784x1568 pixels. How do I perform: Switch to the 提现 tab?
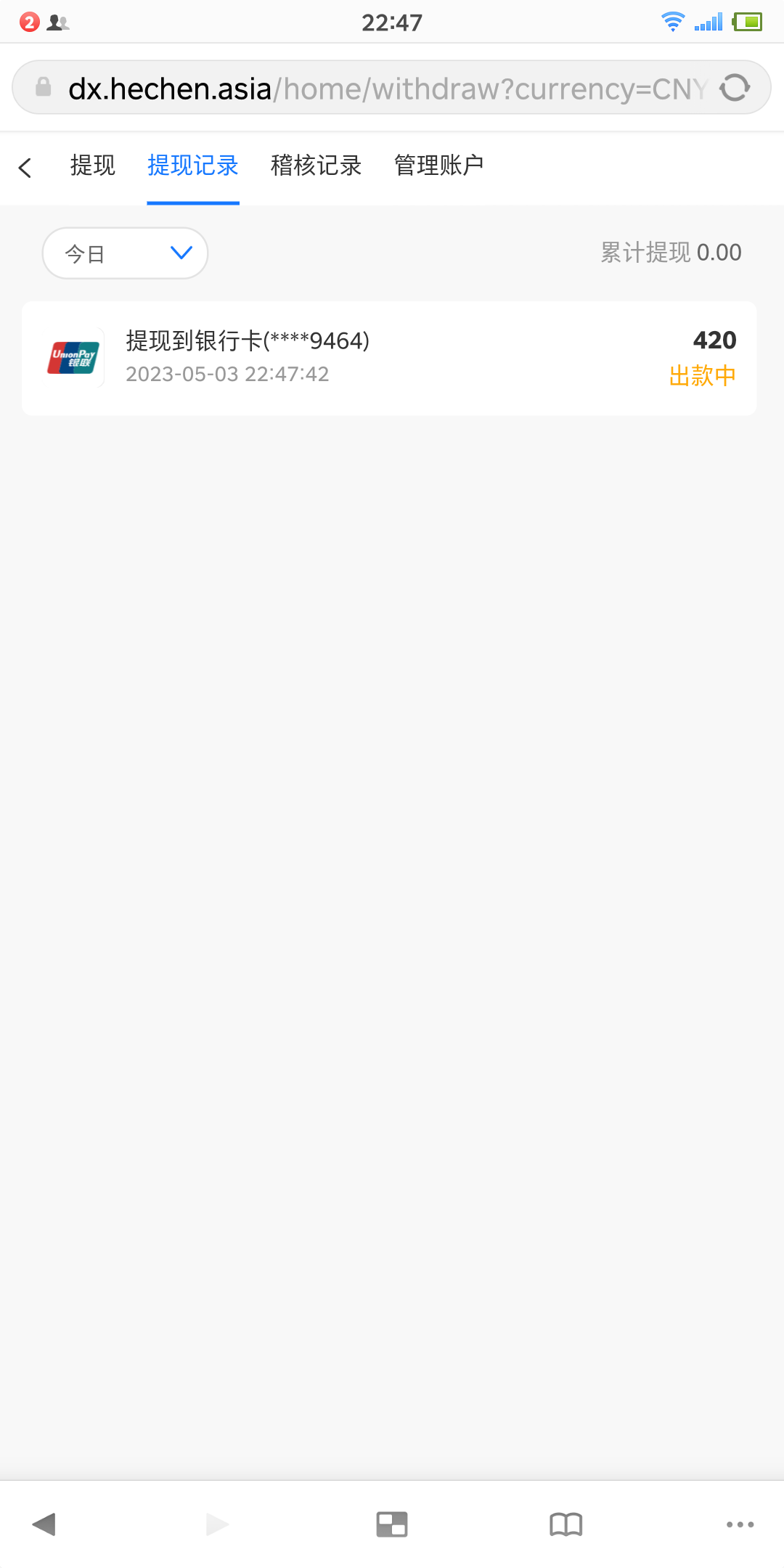[93, 166]
